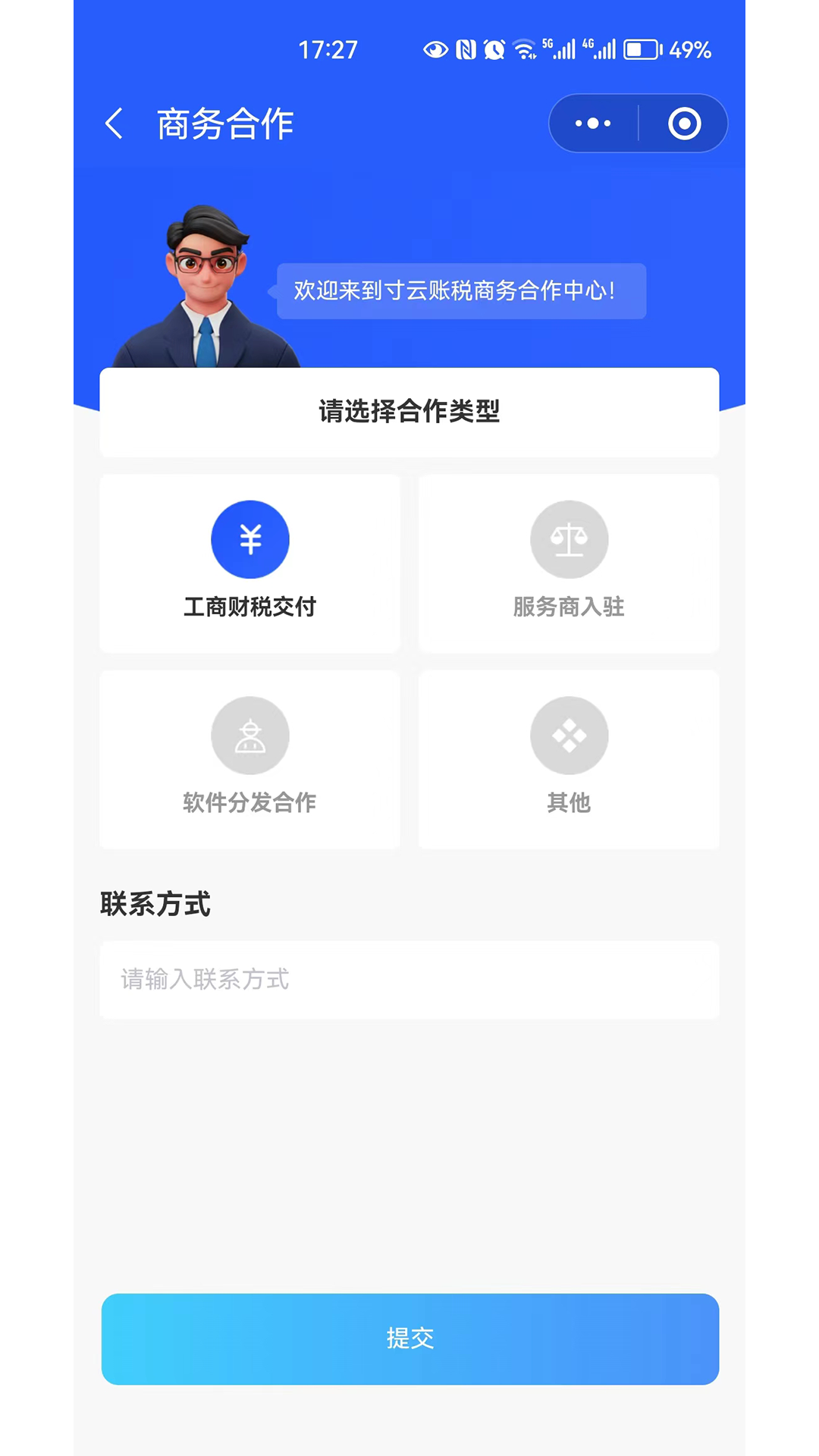Viewport: 819px width, 1456px height.
Task: Click the 商务合作 title text
Action: pyautogui.click(x=224, y=124)
